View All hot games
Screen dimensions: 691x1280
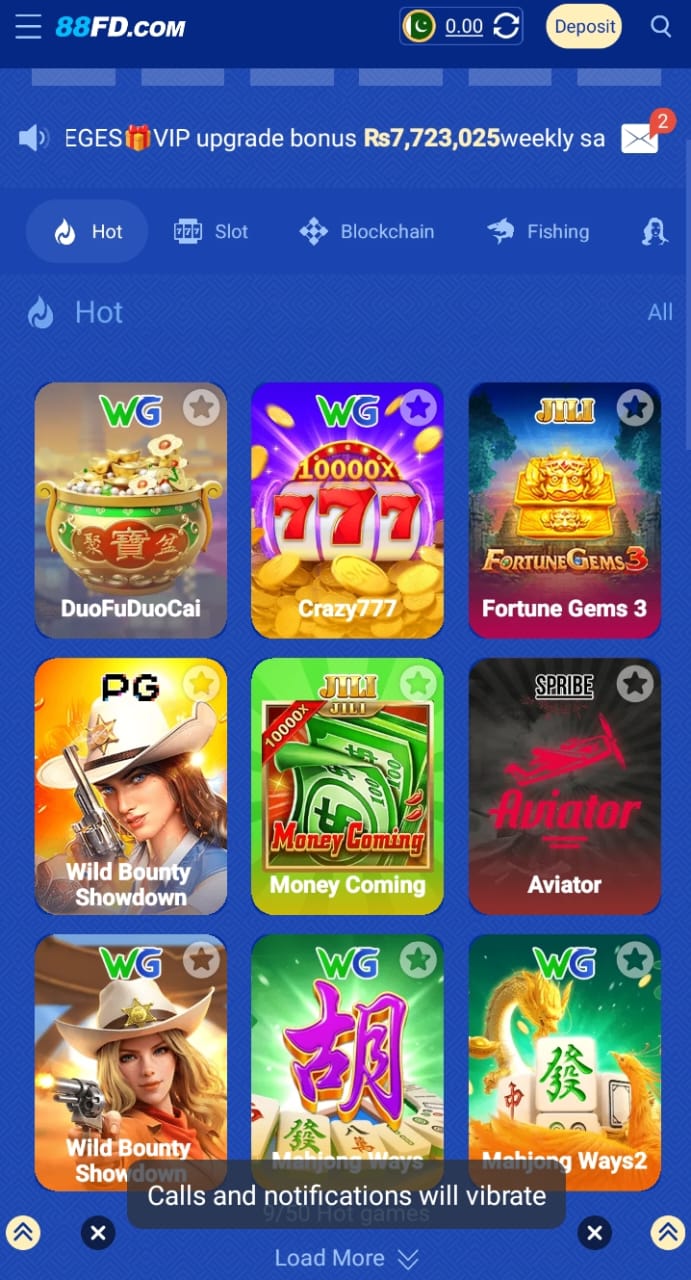pyautogui.click(x=660, y=313)
